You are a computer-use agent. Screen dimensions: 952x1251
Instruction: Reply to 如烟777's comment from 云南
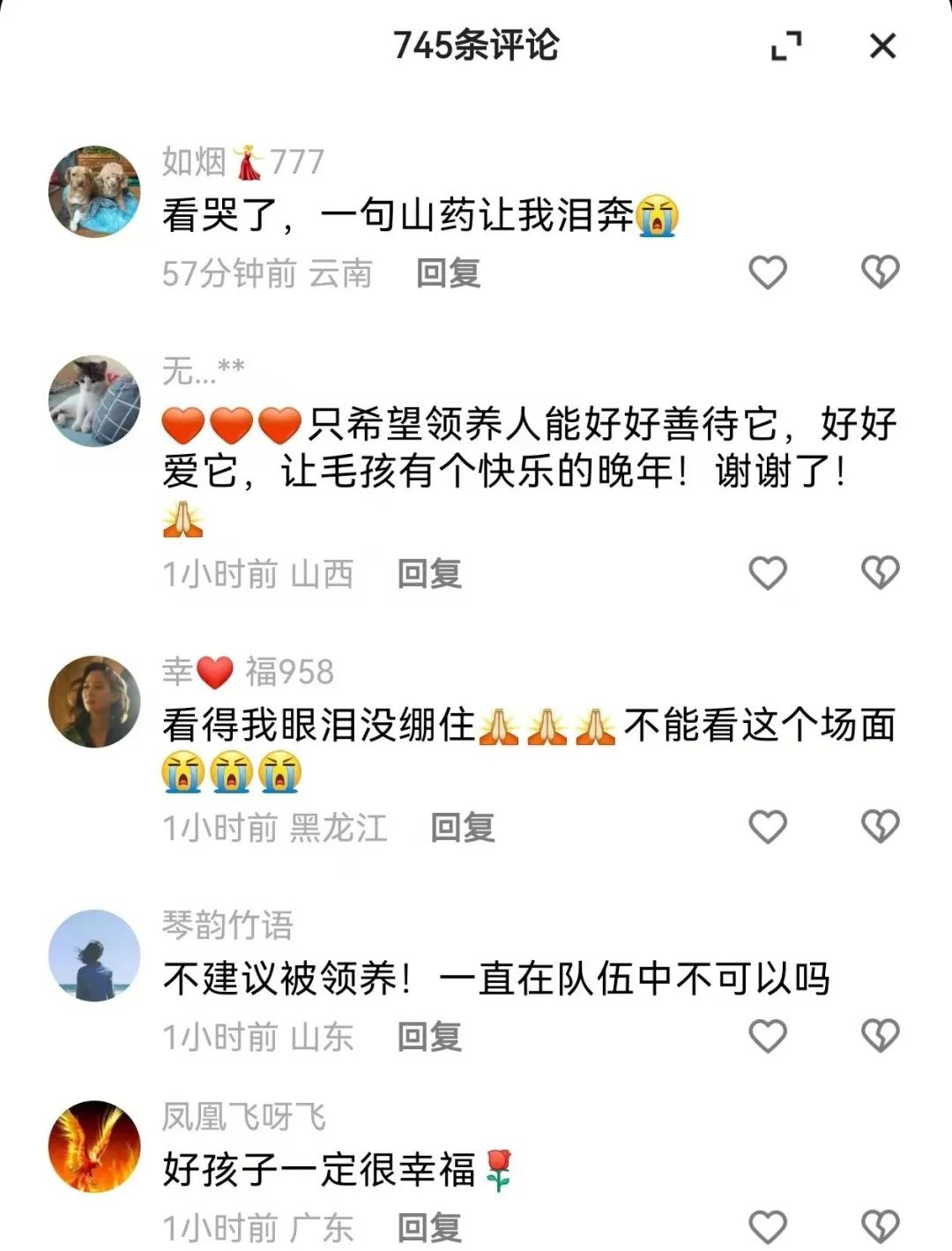[x=448, y=273]
